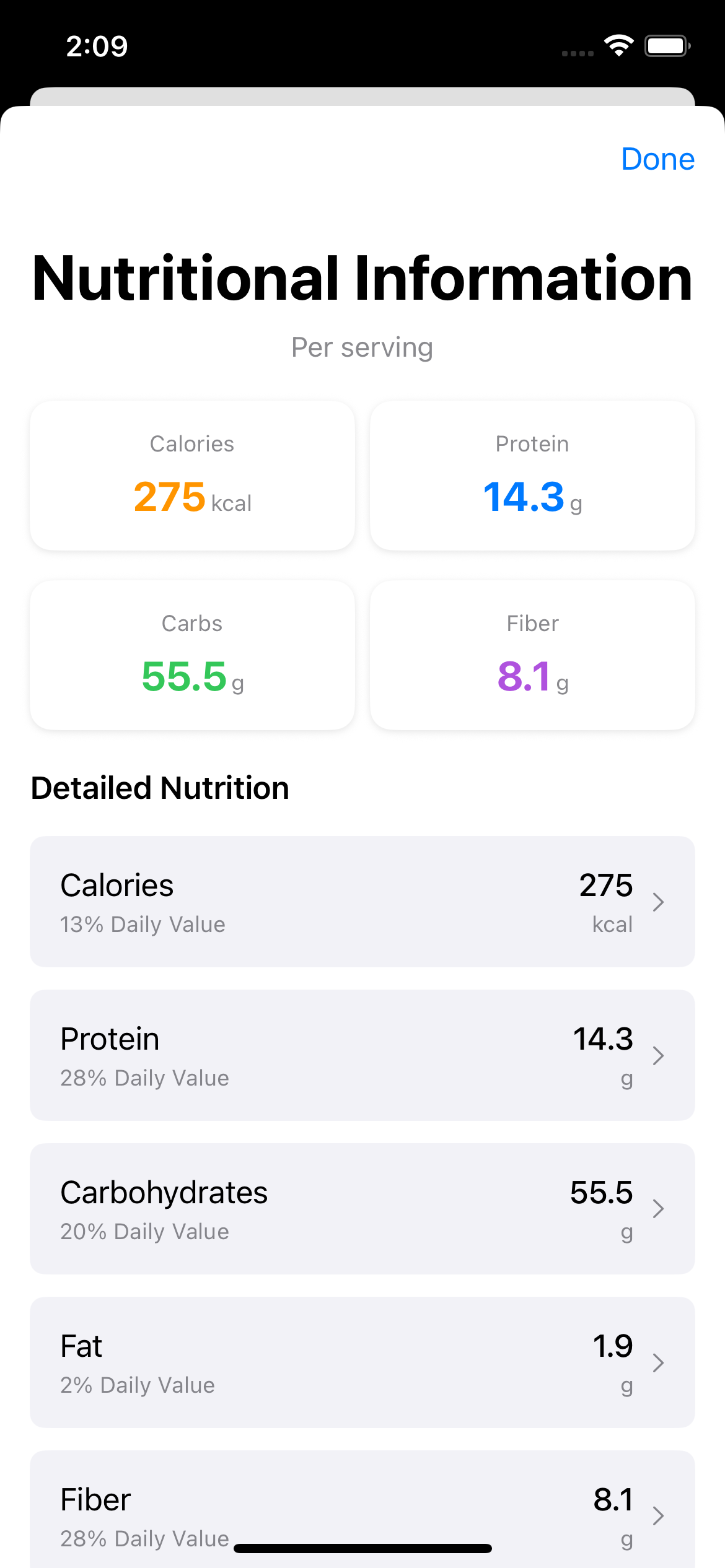
Task: Expand the Fiber detail row chevron
Action: point(658,1516)
